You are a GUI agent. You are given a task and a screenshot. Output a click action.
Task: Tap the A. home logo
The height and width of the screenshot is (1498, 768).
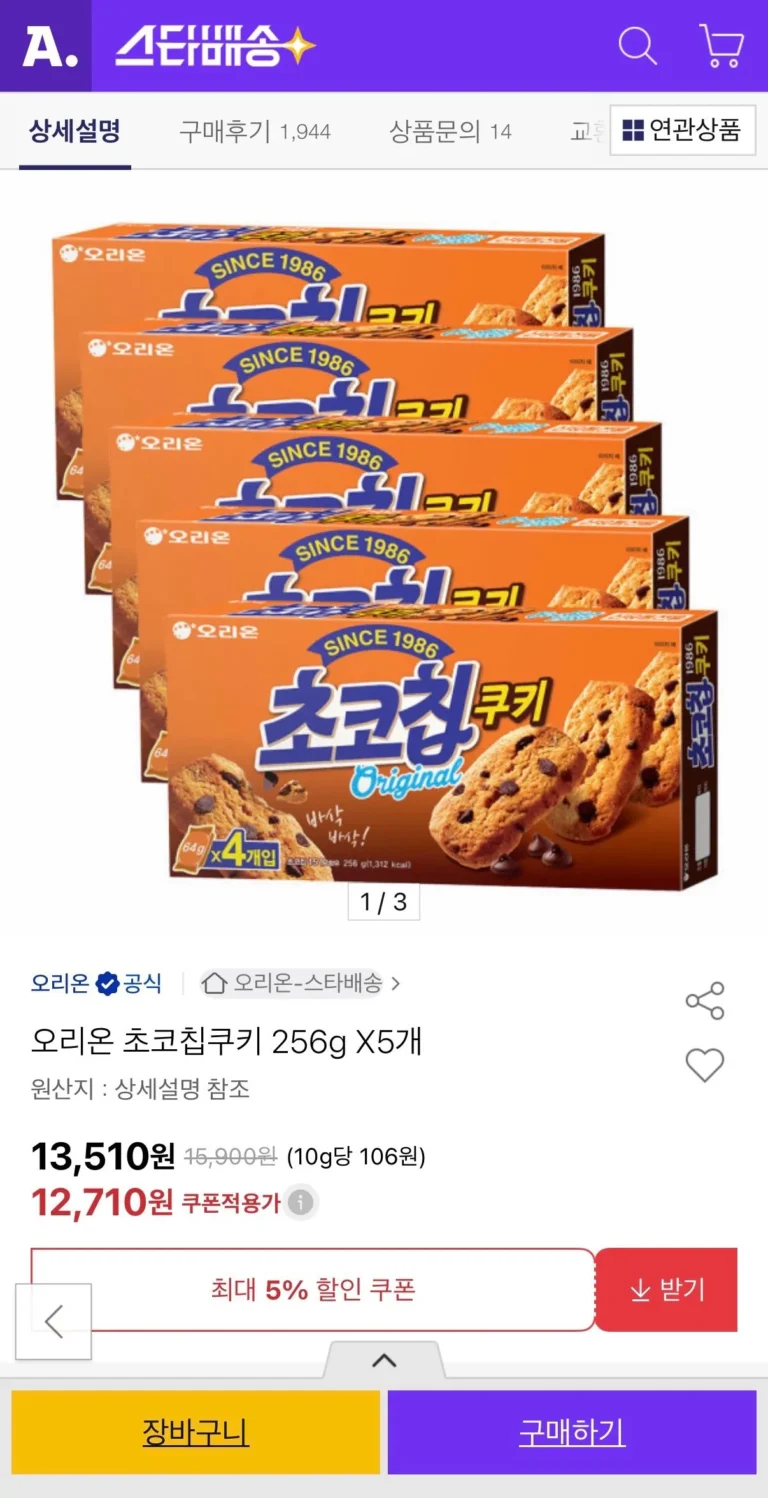tap(46, 46)
